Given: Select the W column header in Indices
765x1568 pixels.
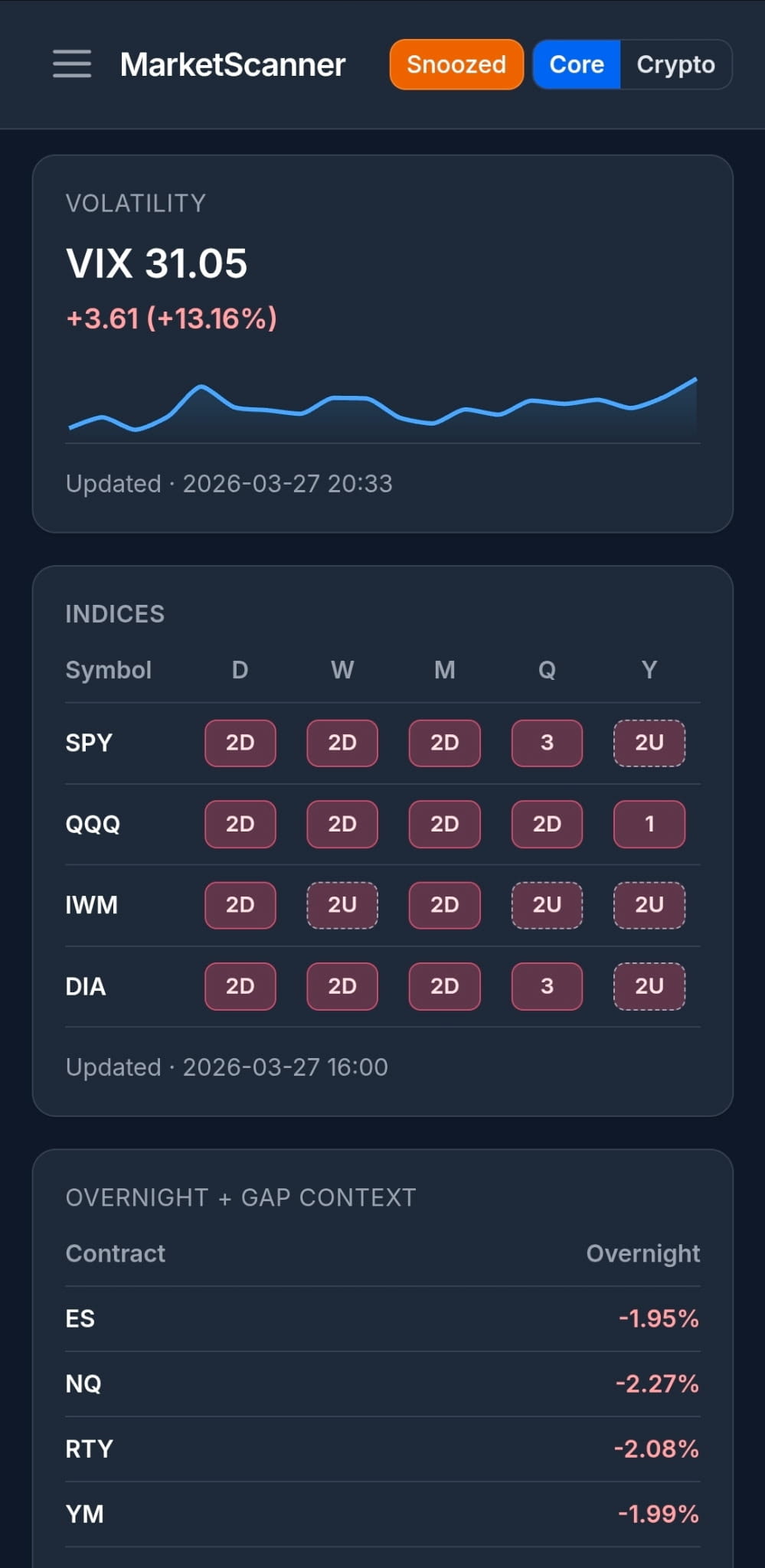Looking at the screenshot, I should [342, 670].
